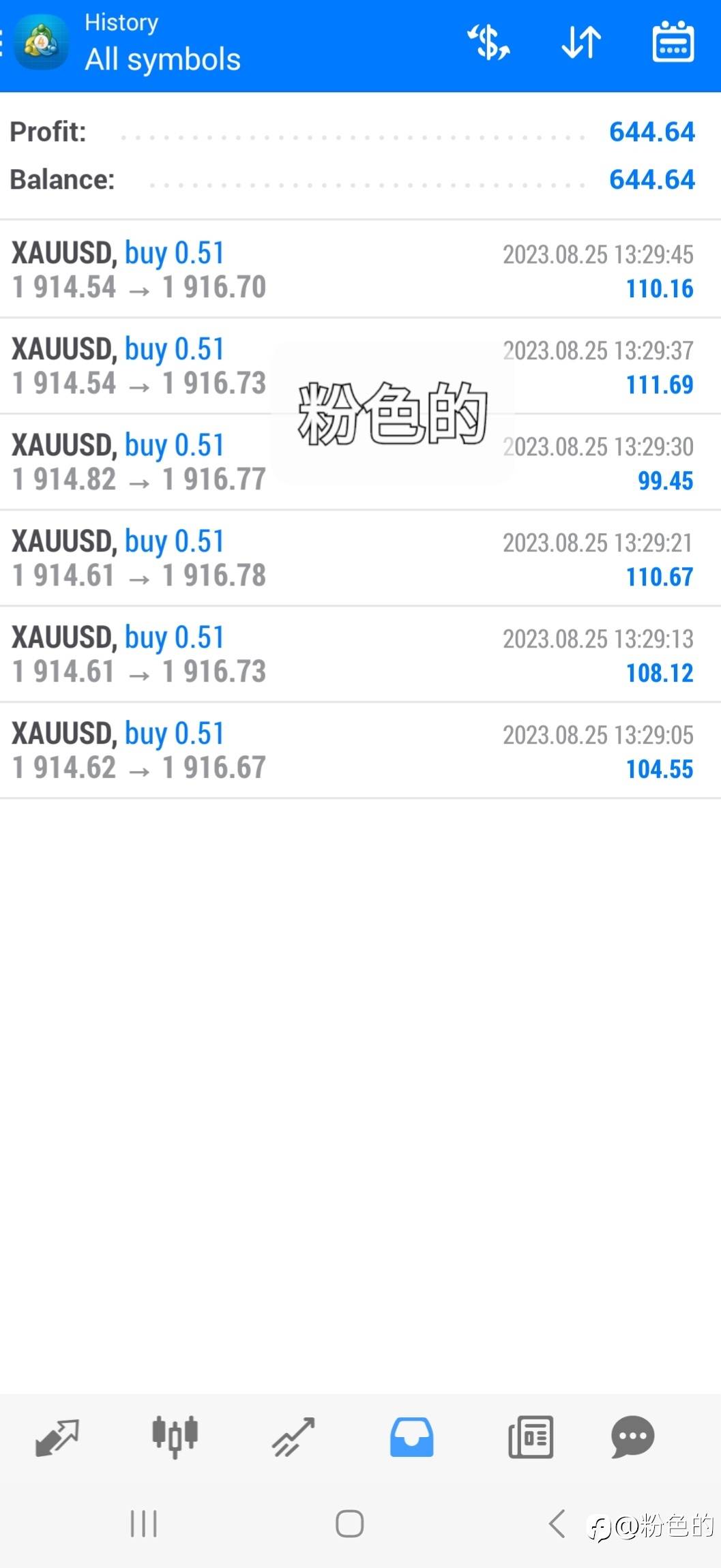Switch to the Chart candlestick tab

point(175,1437)
